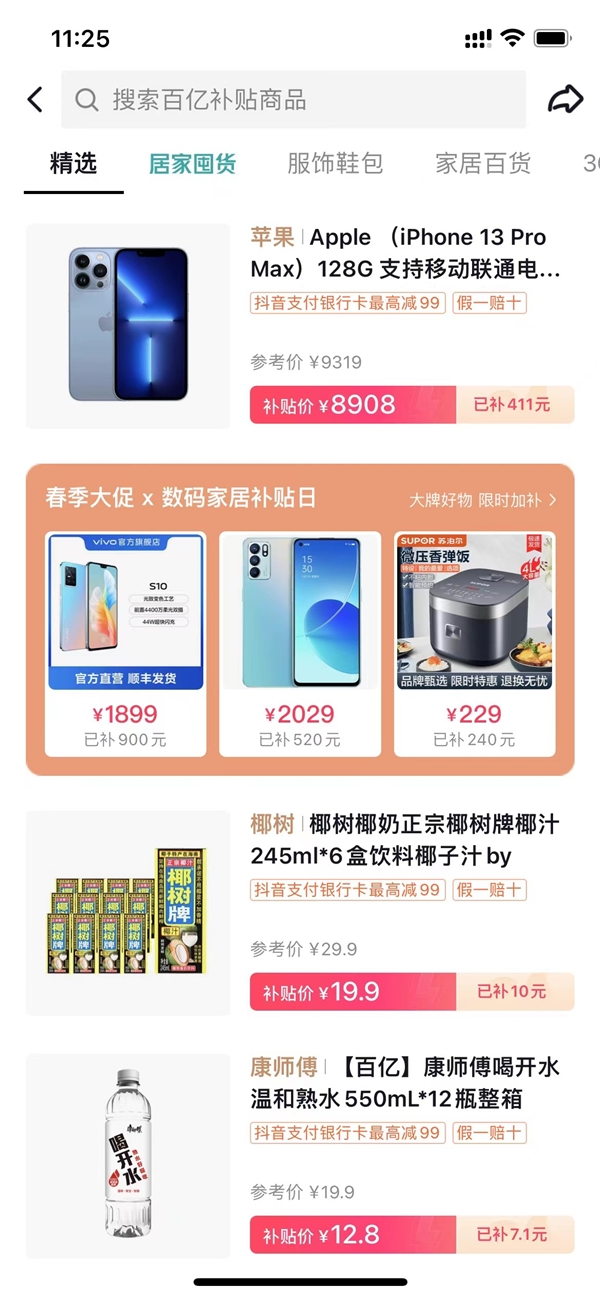
Task: Open the ¥2029 phone deal card
Action: coord(300,643)
